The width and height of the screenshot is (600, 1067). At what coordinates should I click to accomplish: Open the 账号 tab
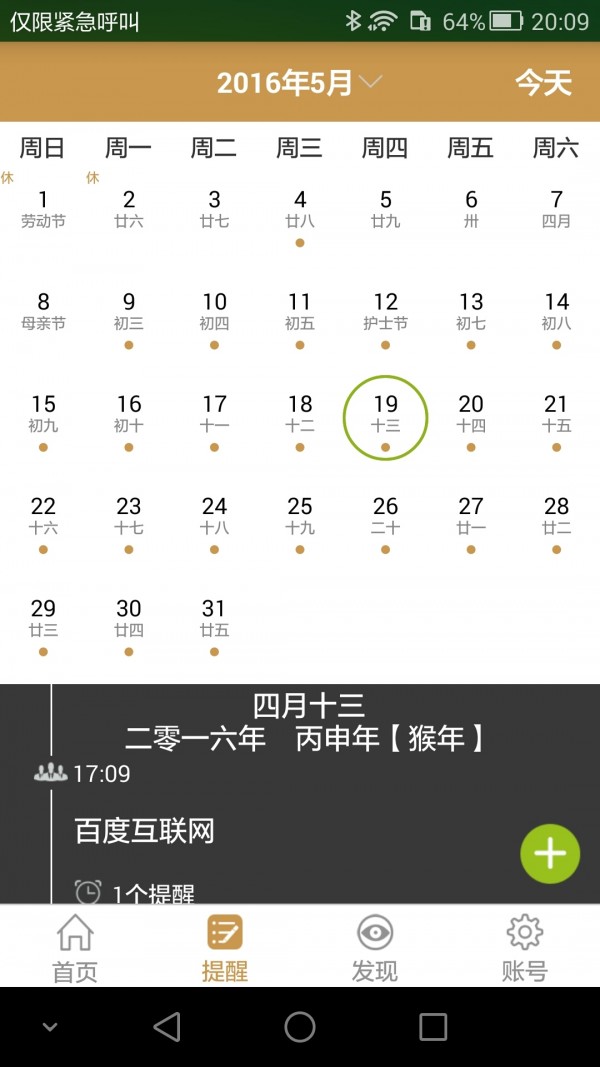pyautogui.click(x=524, y=948)
